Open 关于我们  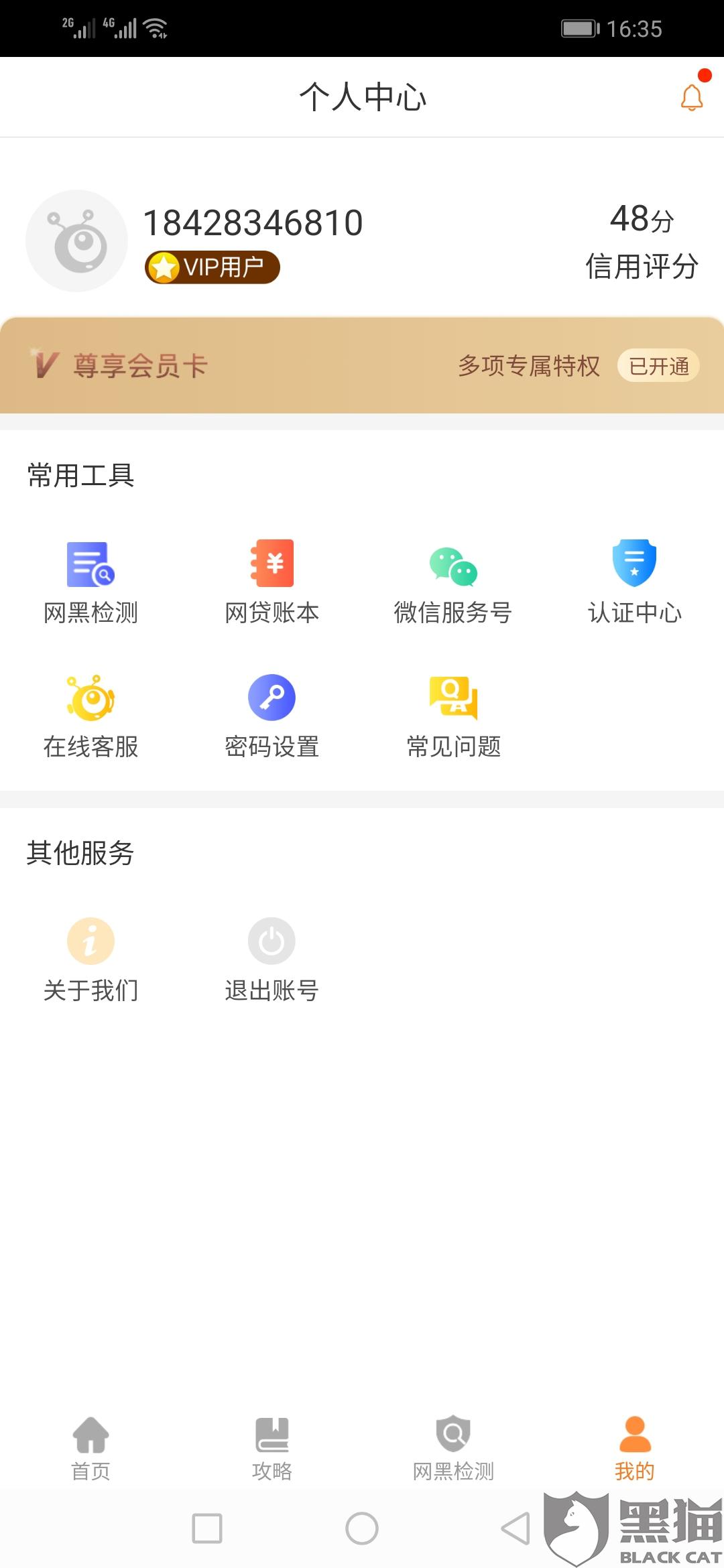[90, 960]
